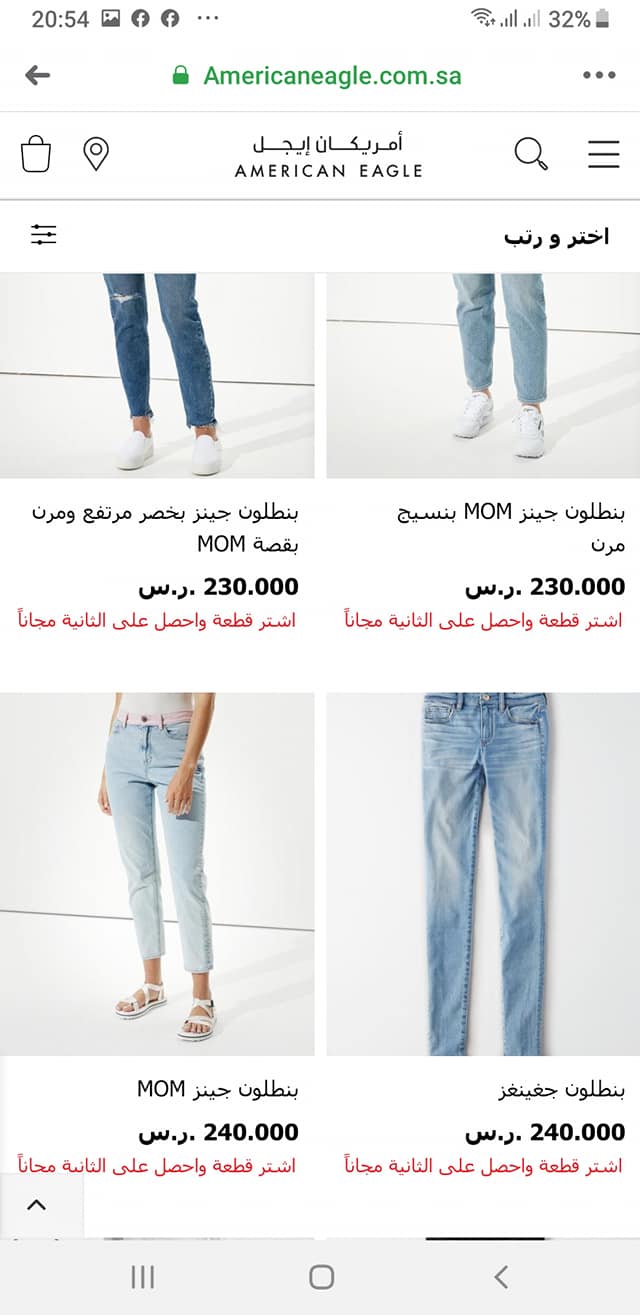640x1315 pixels.
Task: Open the store locator pin
Action: (x=96, y=155)
